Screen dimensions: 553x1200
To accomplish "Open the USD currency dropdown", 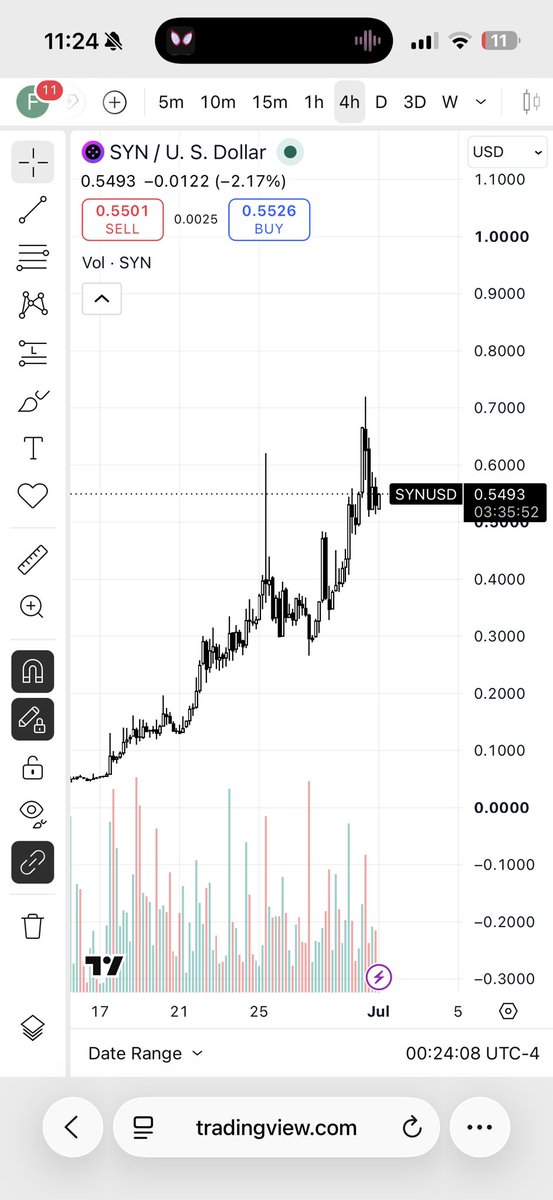I will 507,152.
